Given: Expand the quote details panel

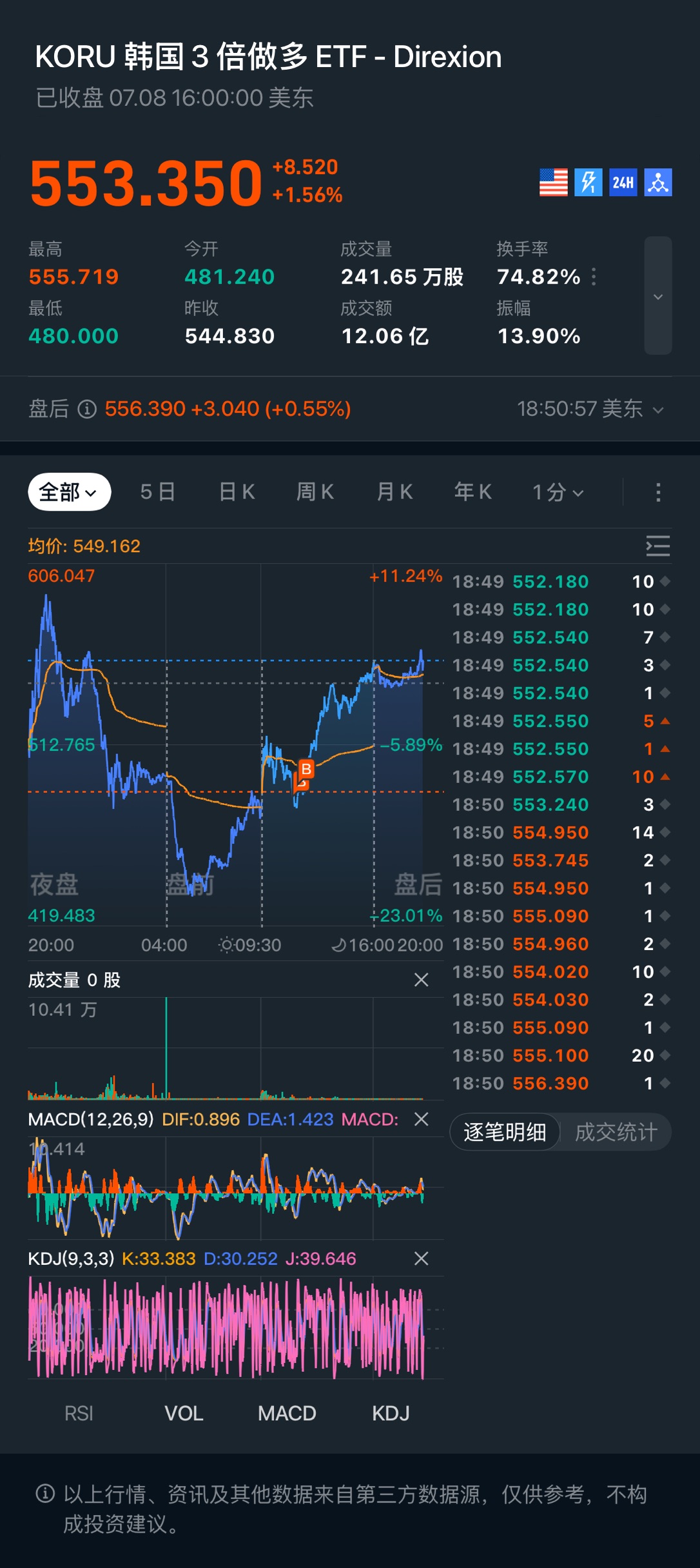Looking at the screenshot, I should (658, 296).
